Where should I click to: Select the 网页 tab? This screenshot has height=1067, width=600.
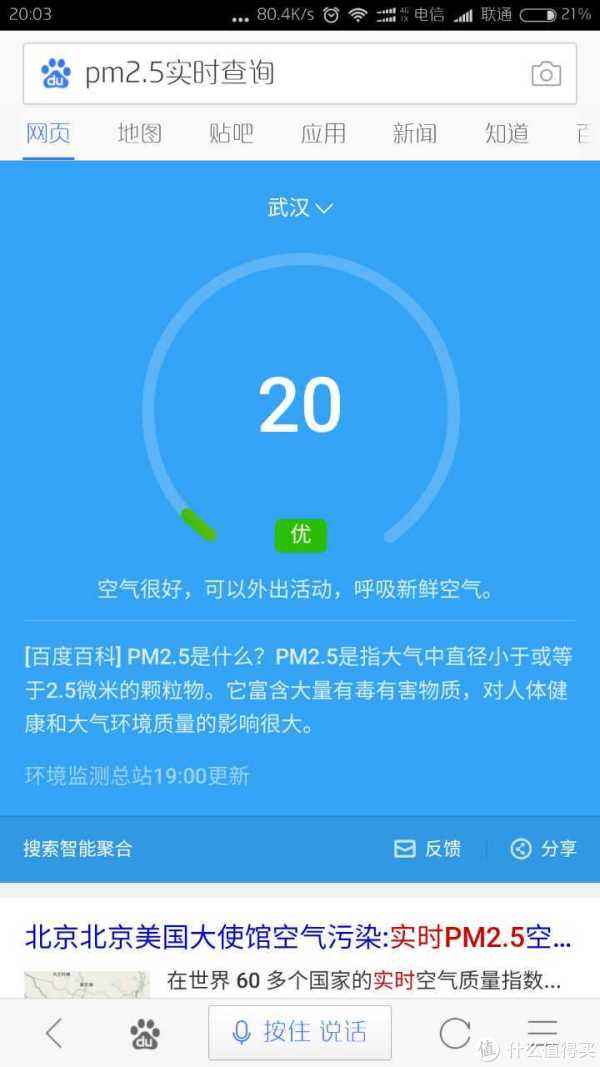tap(48, 133)
